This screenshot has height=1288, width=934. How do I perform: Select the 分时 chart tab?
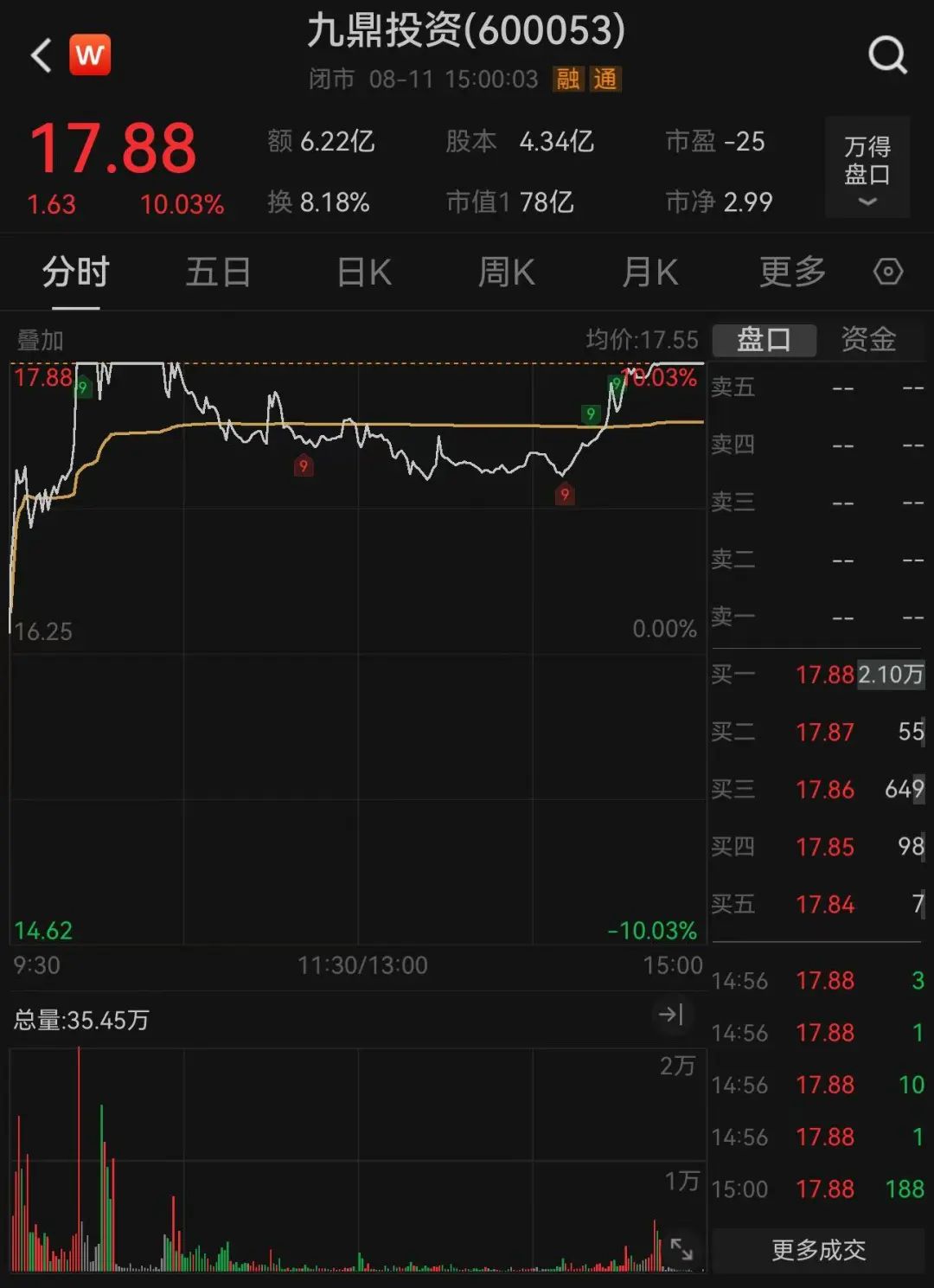click(75, 272)
